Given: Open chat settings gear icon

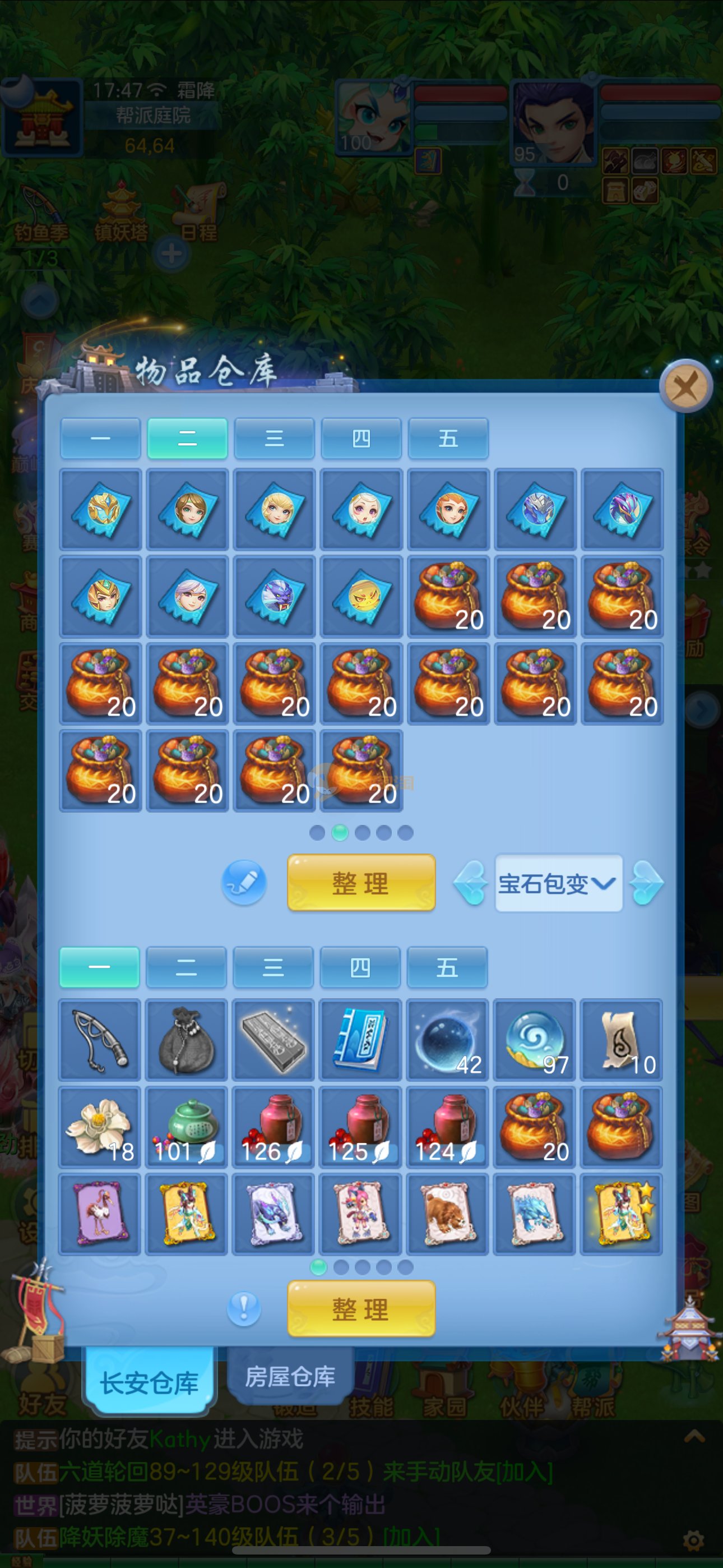Looking at the screenshot, I should [693, 1541].
